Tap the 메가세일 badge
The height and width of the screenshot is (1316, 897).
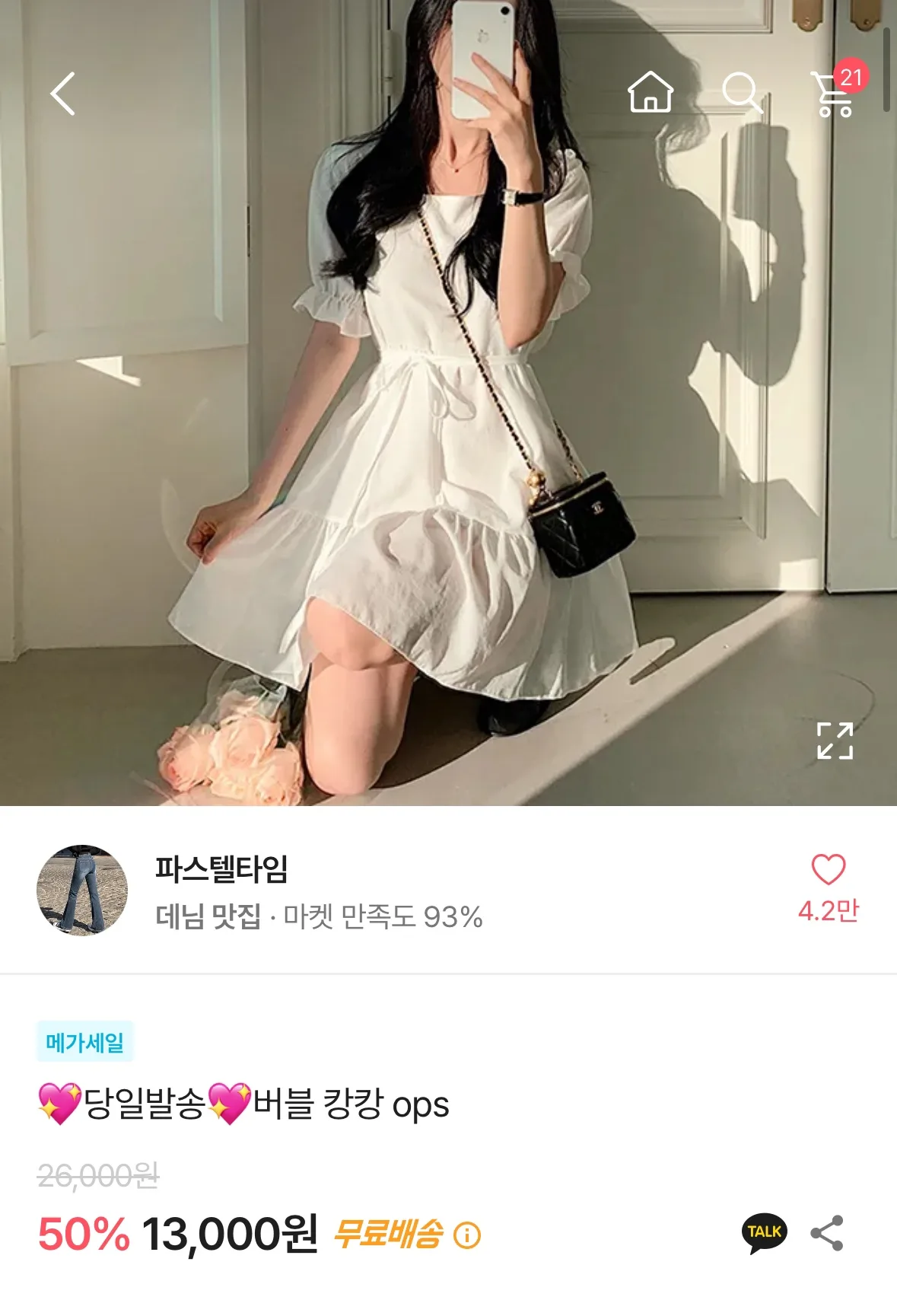[x=84, y=1042]
